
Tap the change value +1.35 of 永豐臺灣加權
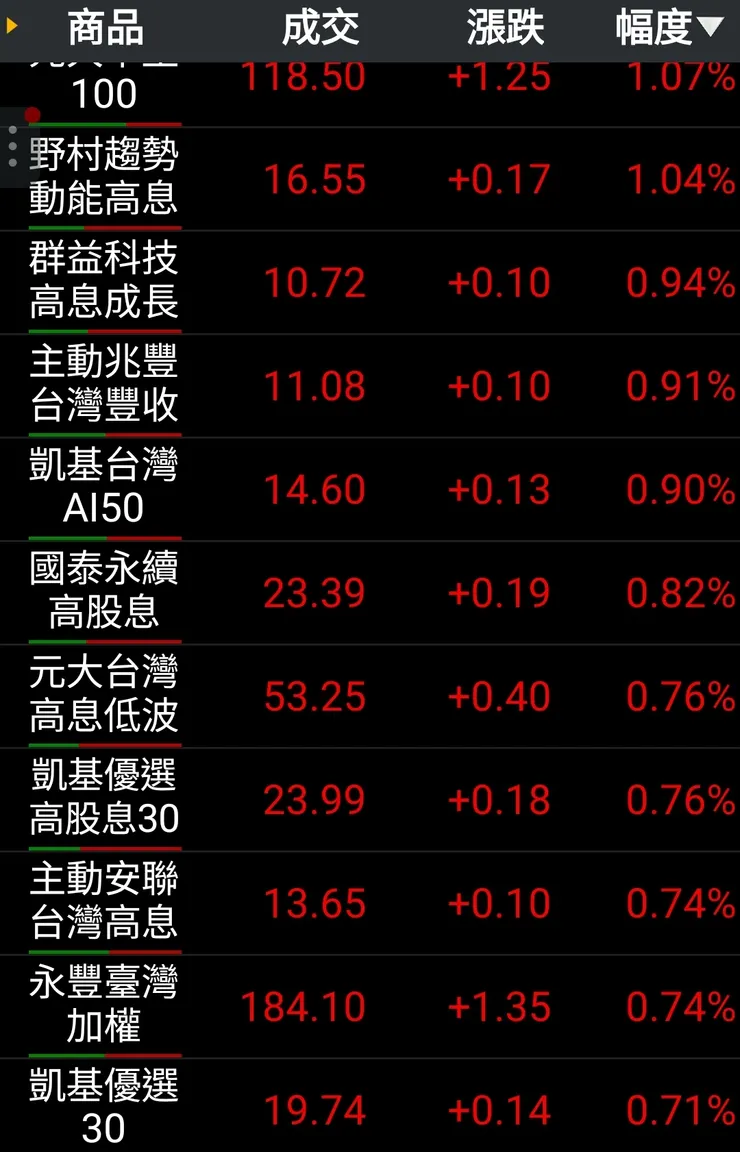click(x=500, y=1007)
